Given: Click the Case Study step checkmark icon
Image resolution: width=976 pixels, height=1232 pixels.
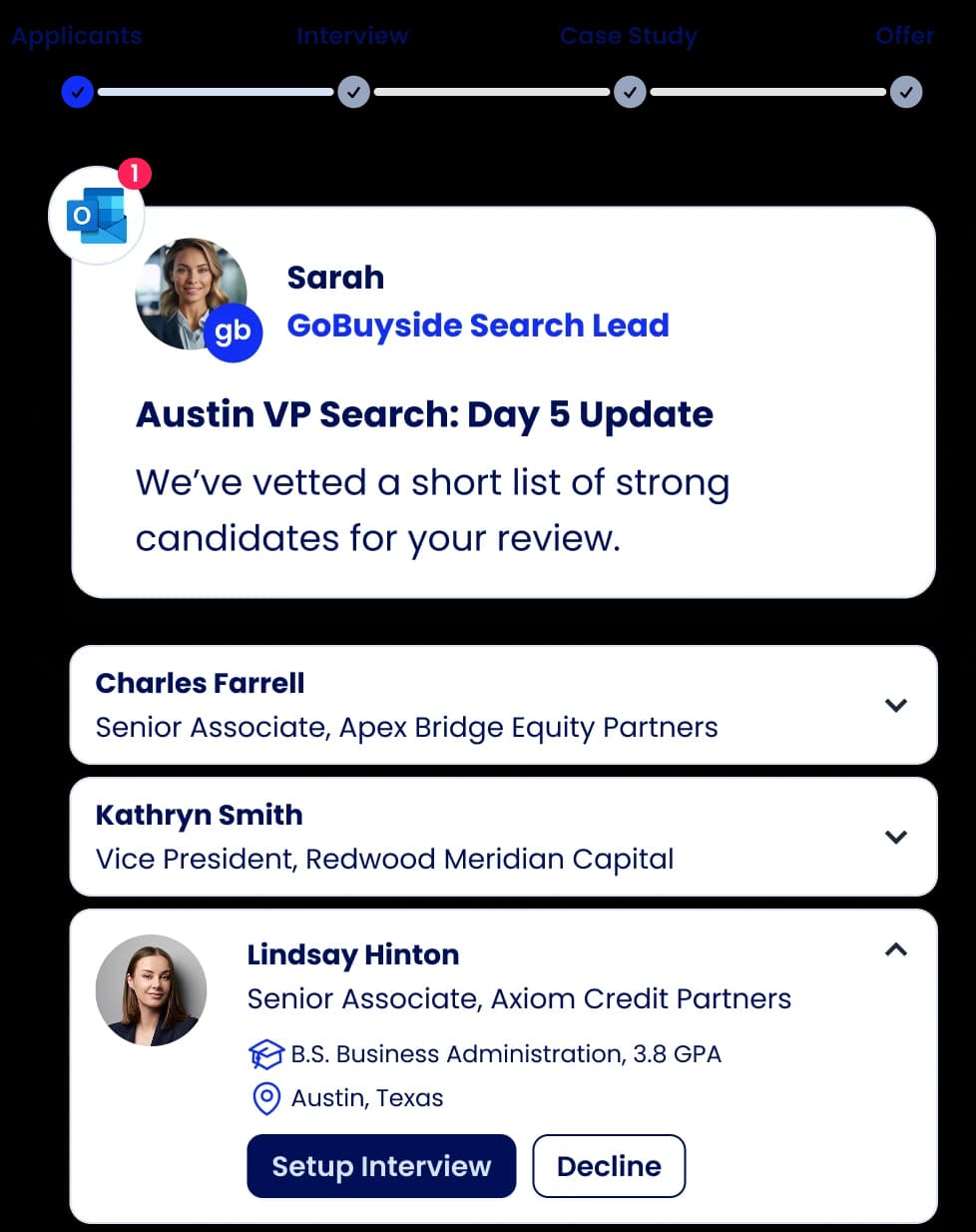Looking at the screenshot, I should tap(630, 92).
